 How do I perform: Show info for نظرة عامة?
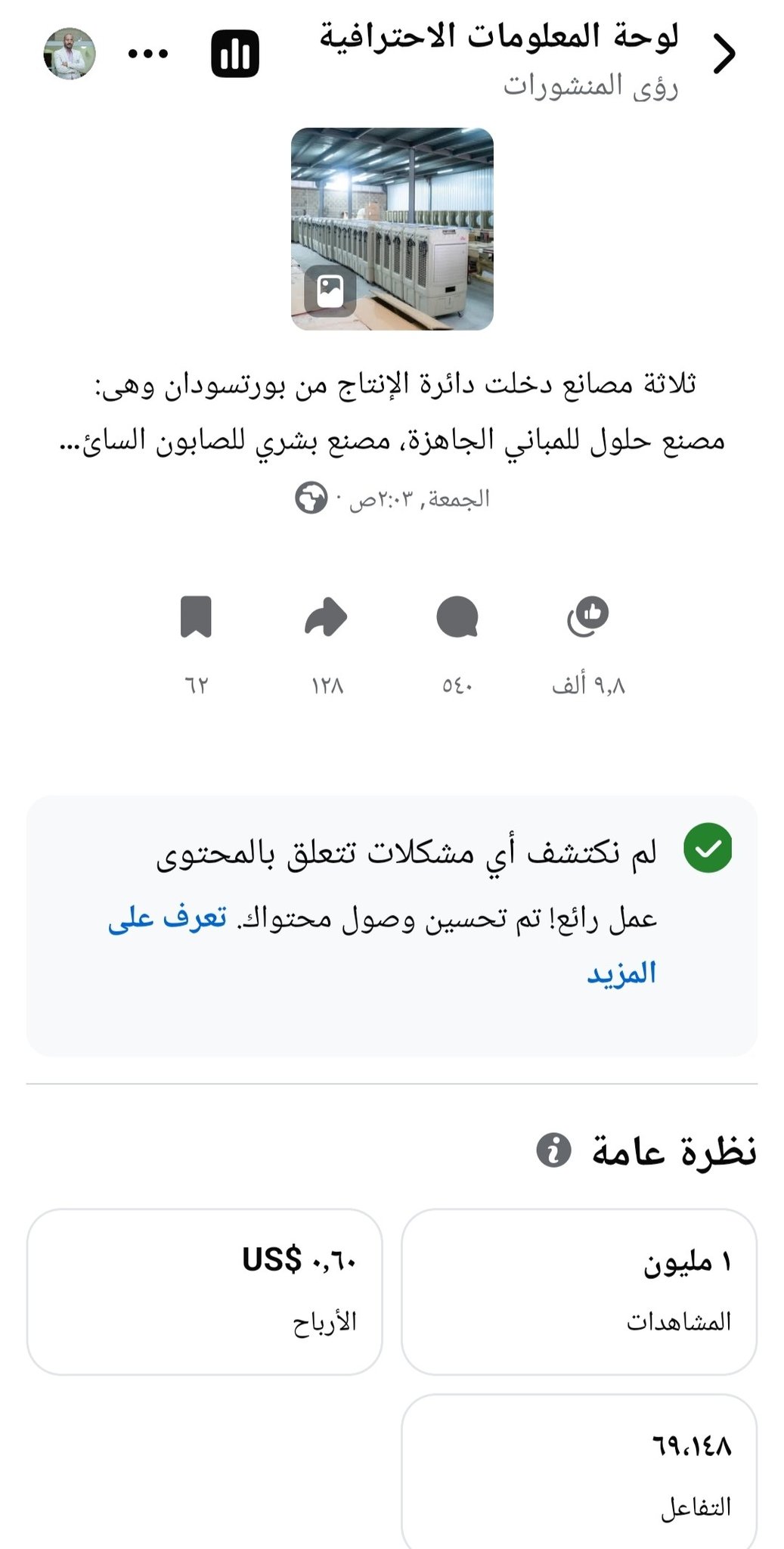coord(553,1151)
